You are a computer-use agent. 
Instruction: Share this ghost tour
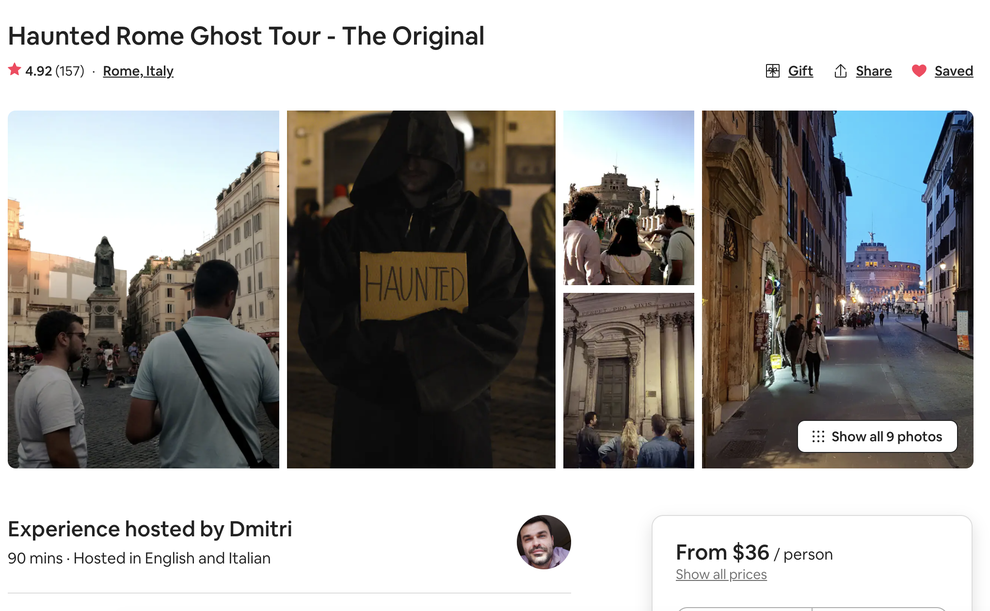coord(863,71)
